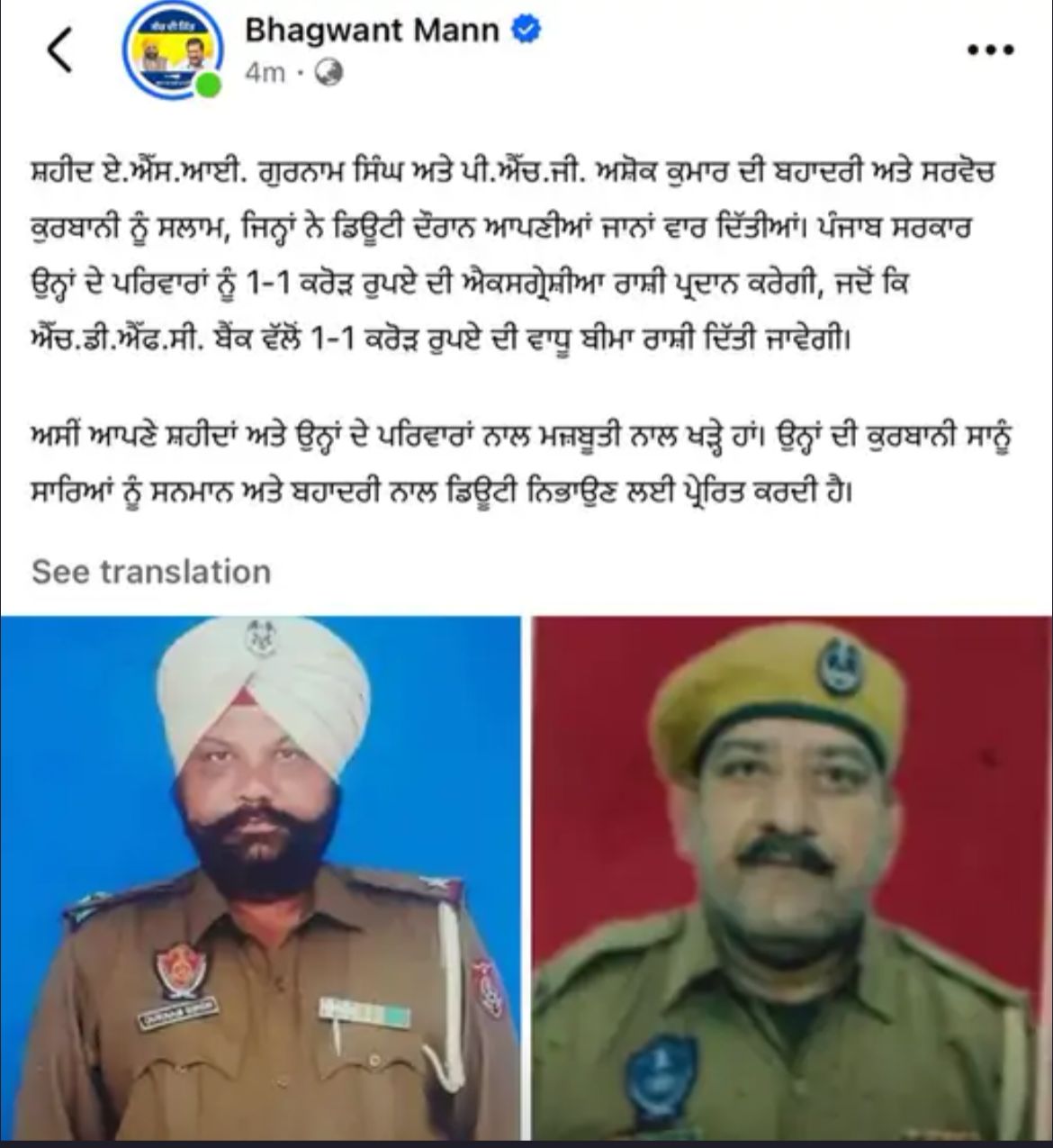The height and width of the screenshot is (1148, 1053).
Task: Open the photo of the officer in beret
Action: (x=792, y=876)
